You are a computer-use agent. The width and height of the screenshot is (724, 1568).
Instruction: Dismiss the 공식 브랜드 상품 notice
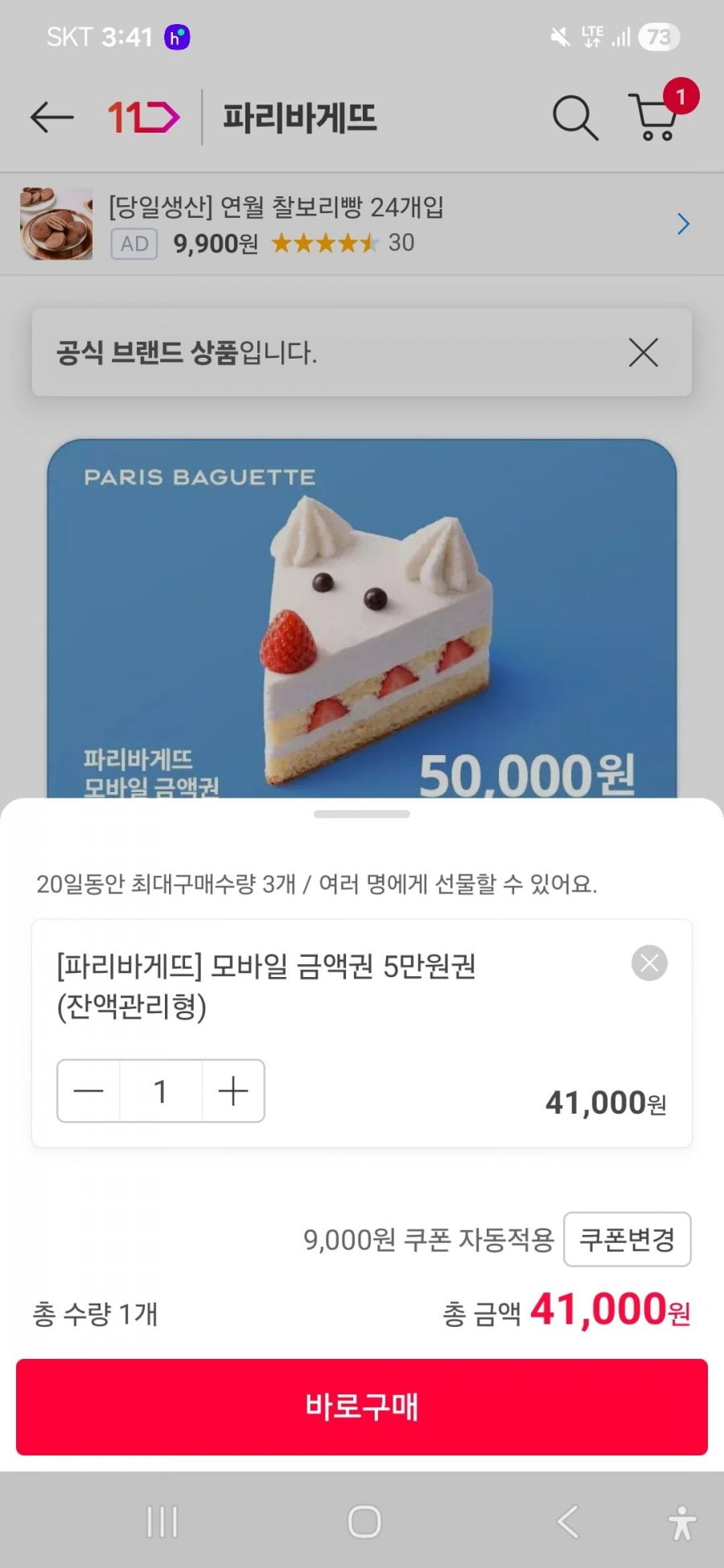click(x=643, y=352)
